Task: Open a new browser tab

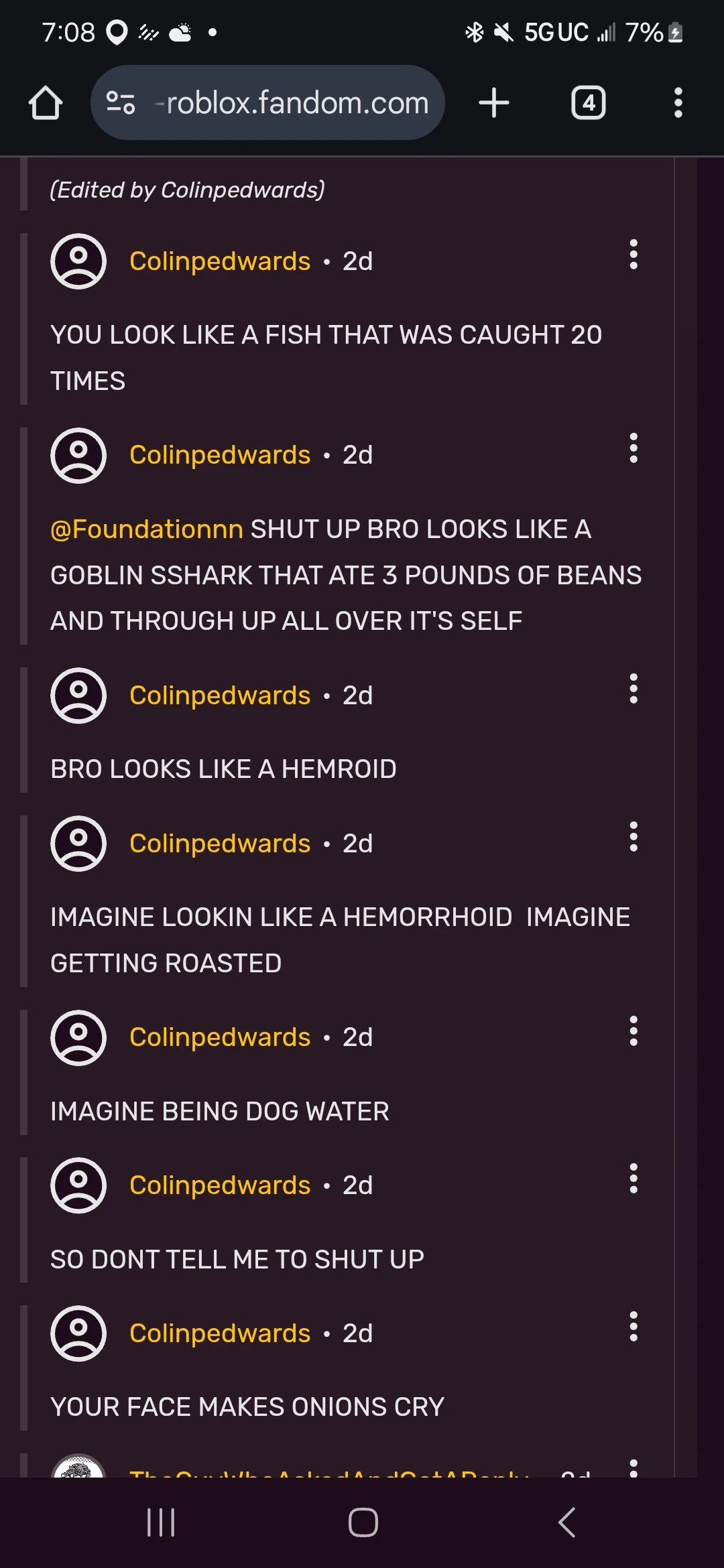Action: point(494,103)
